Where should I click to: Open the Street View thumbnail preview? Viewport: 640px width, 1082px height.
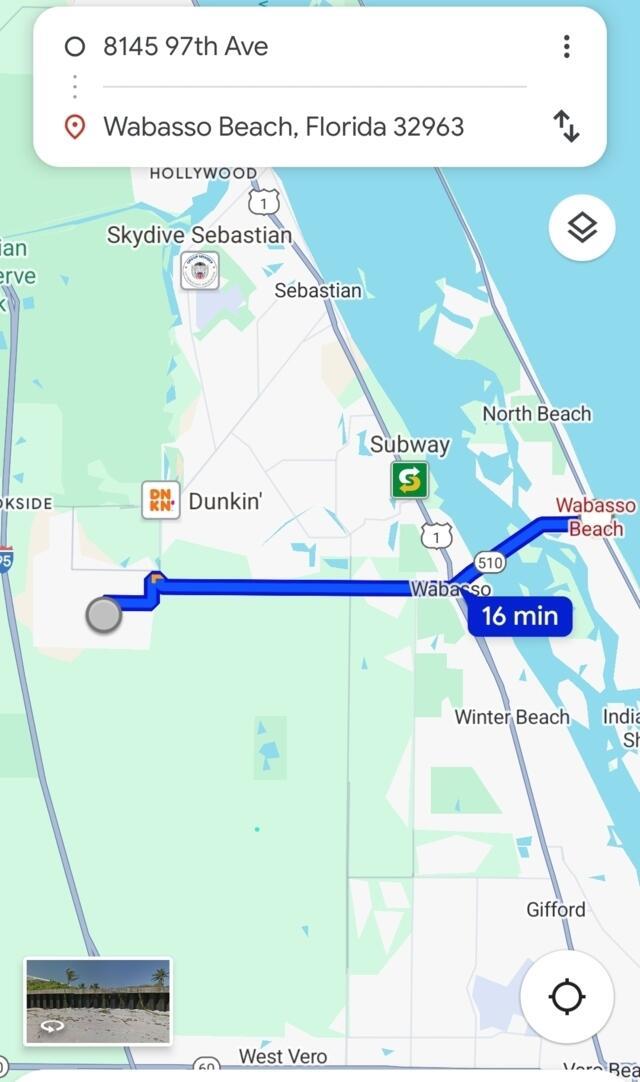tap(98, 1001)
